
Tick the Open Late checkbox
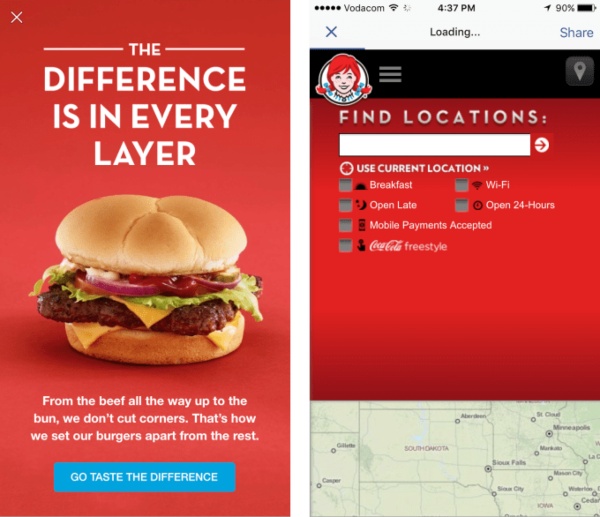coord(346,205)
